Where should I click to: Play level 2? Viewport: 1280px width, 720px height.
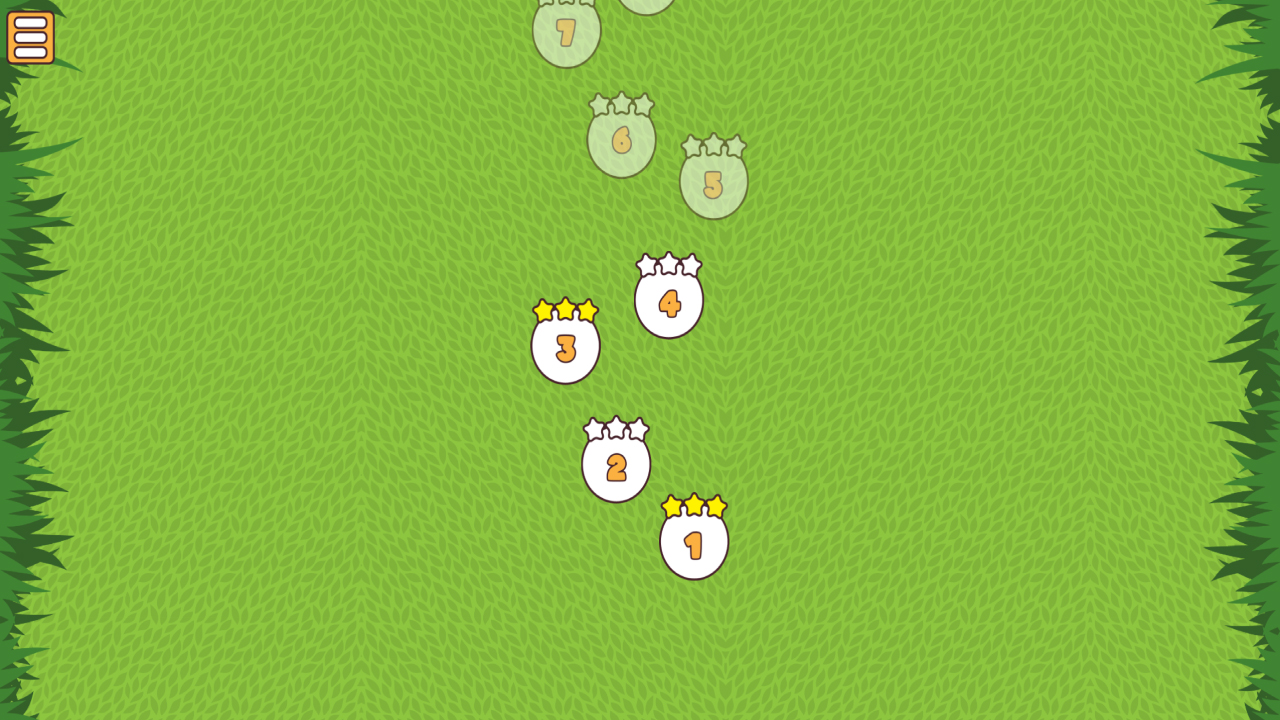(616, 465)
